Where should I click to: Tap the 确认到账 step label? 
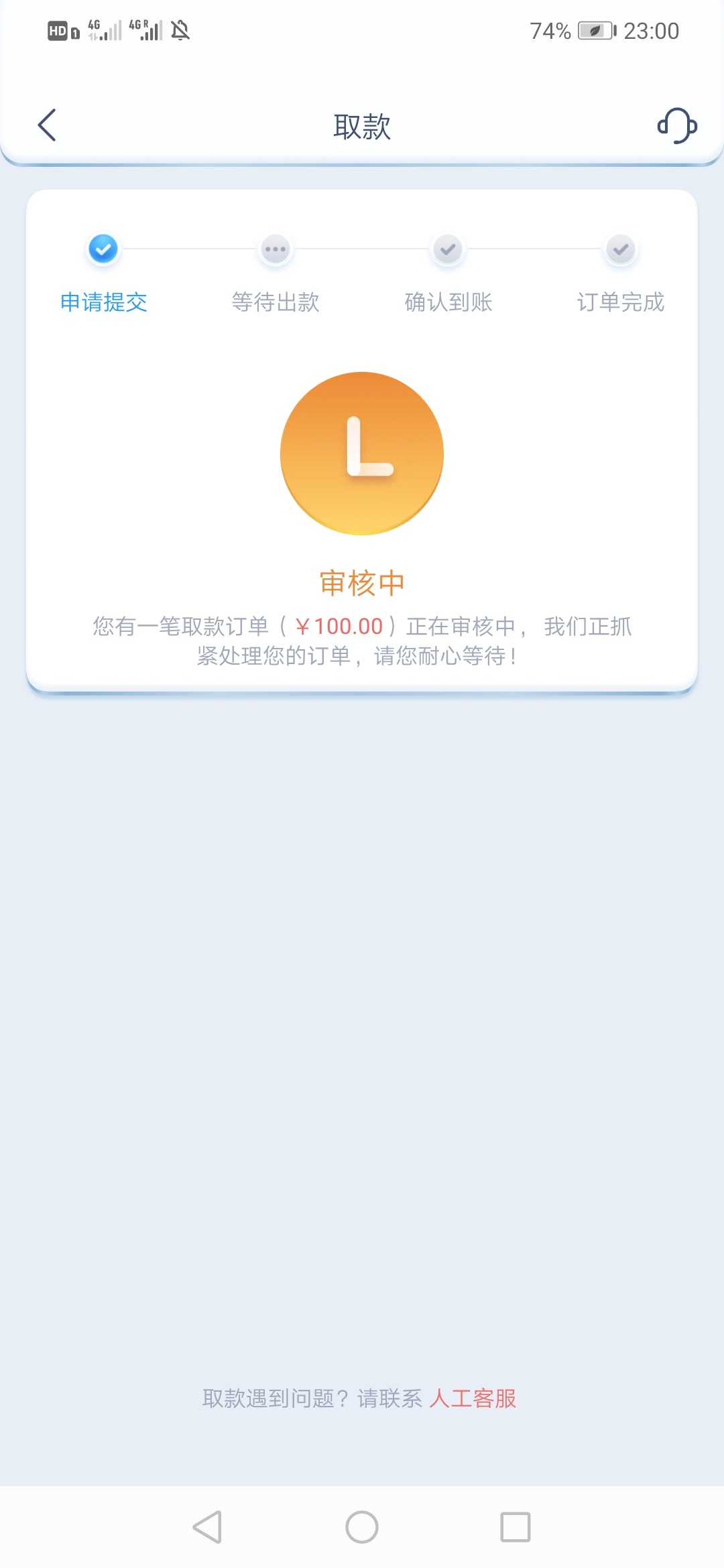pos(447,303)
